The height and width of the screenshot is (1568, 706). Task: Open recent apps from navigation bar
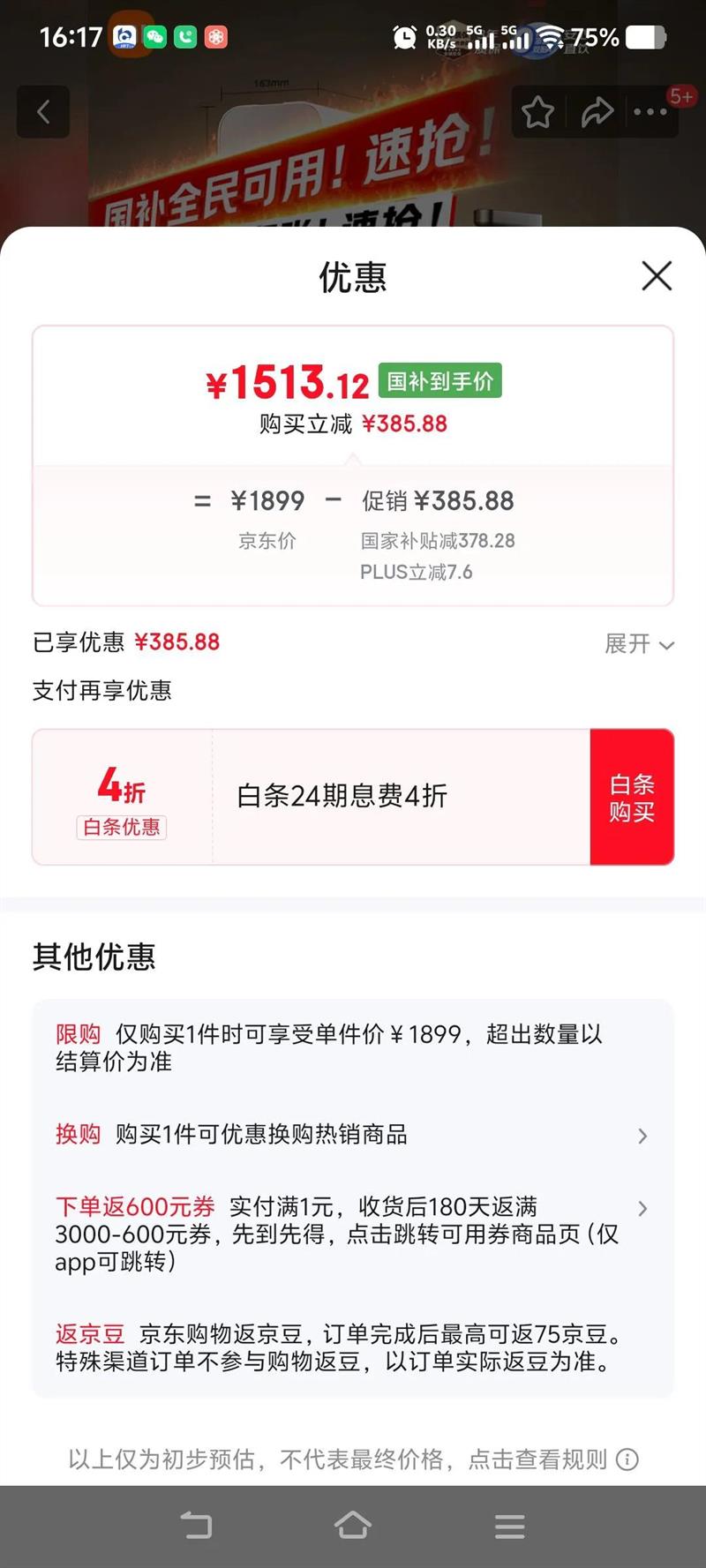click(509, 1526)
